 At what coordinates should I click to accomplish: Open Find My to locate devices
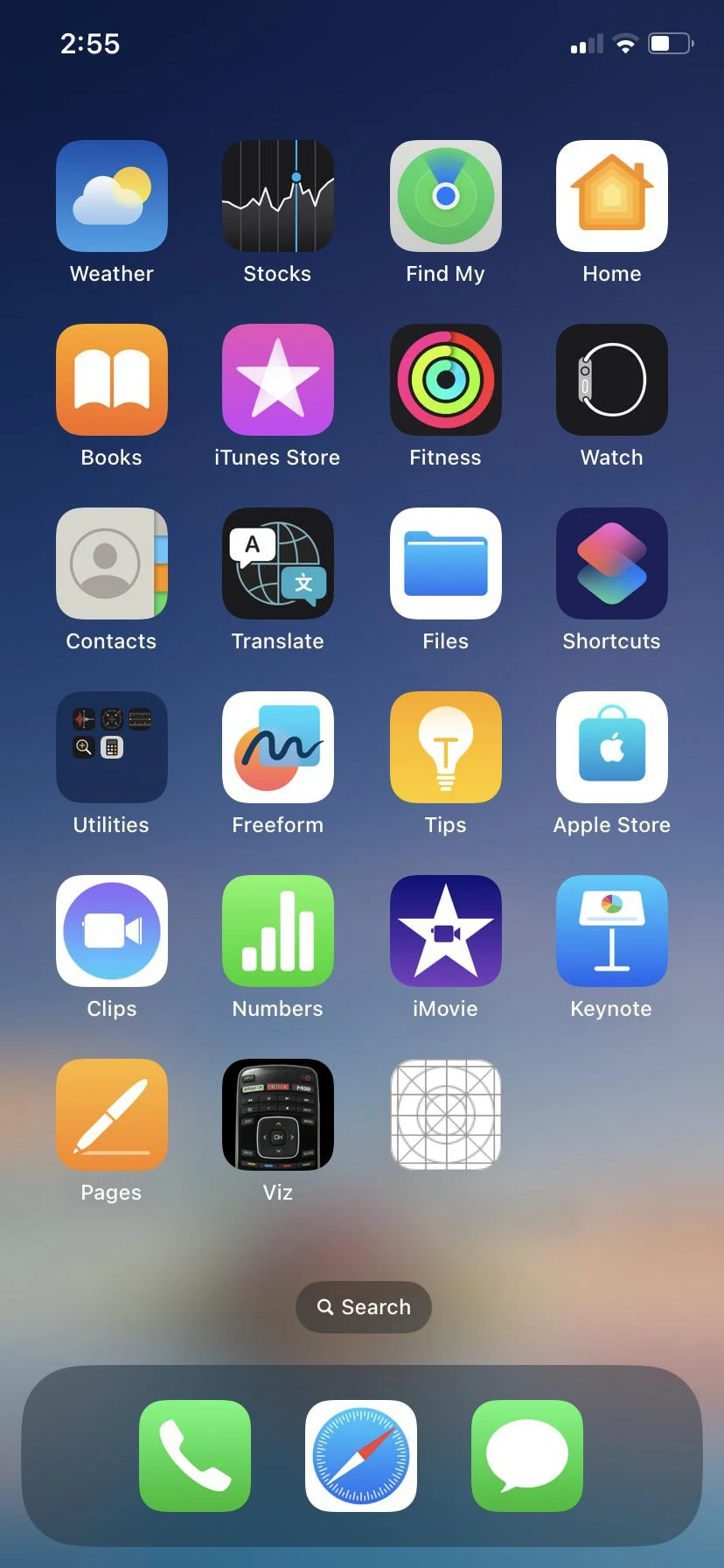[x=445, y=196]
